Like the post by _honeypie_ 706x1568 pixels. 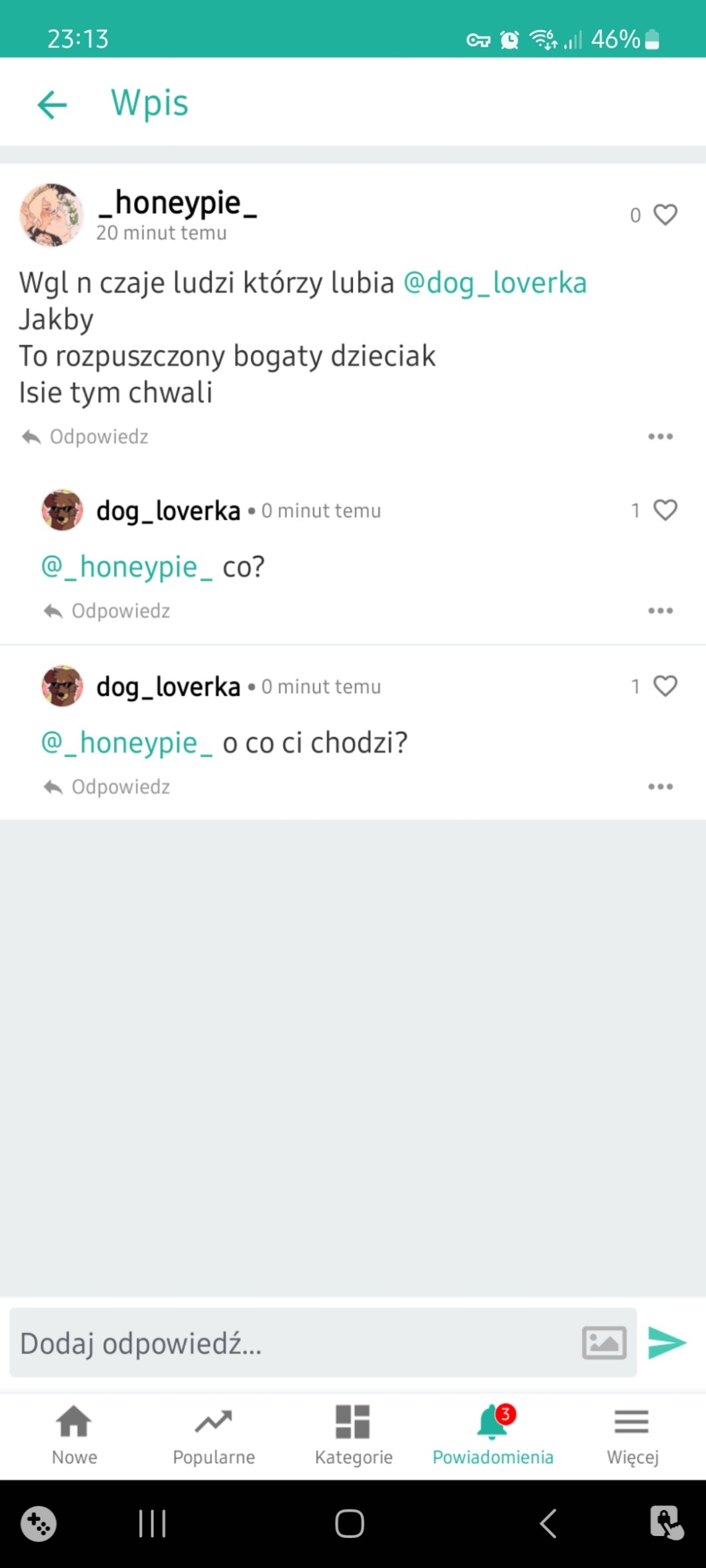[x=665, y=214]
